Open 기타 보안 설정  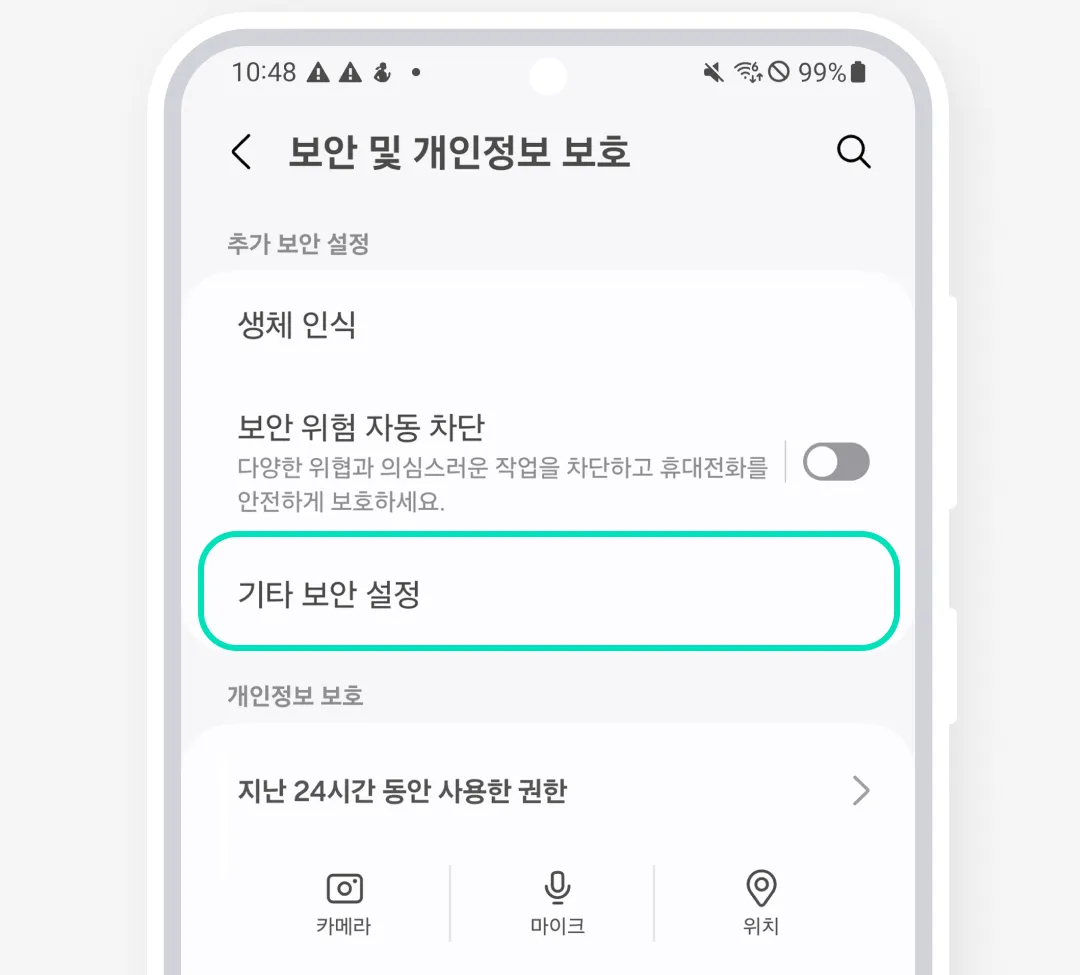548,593
